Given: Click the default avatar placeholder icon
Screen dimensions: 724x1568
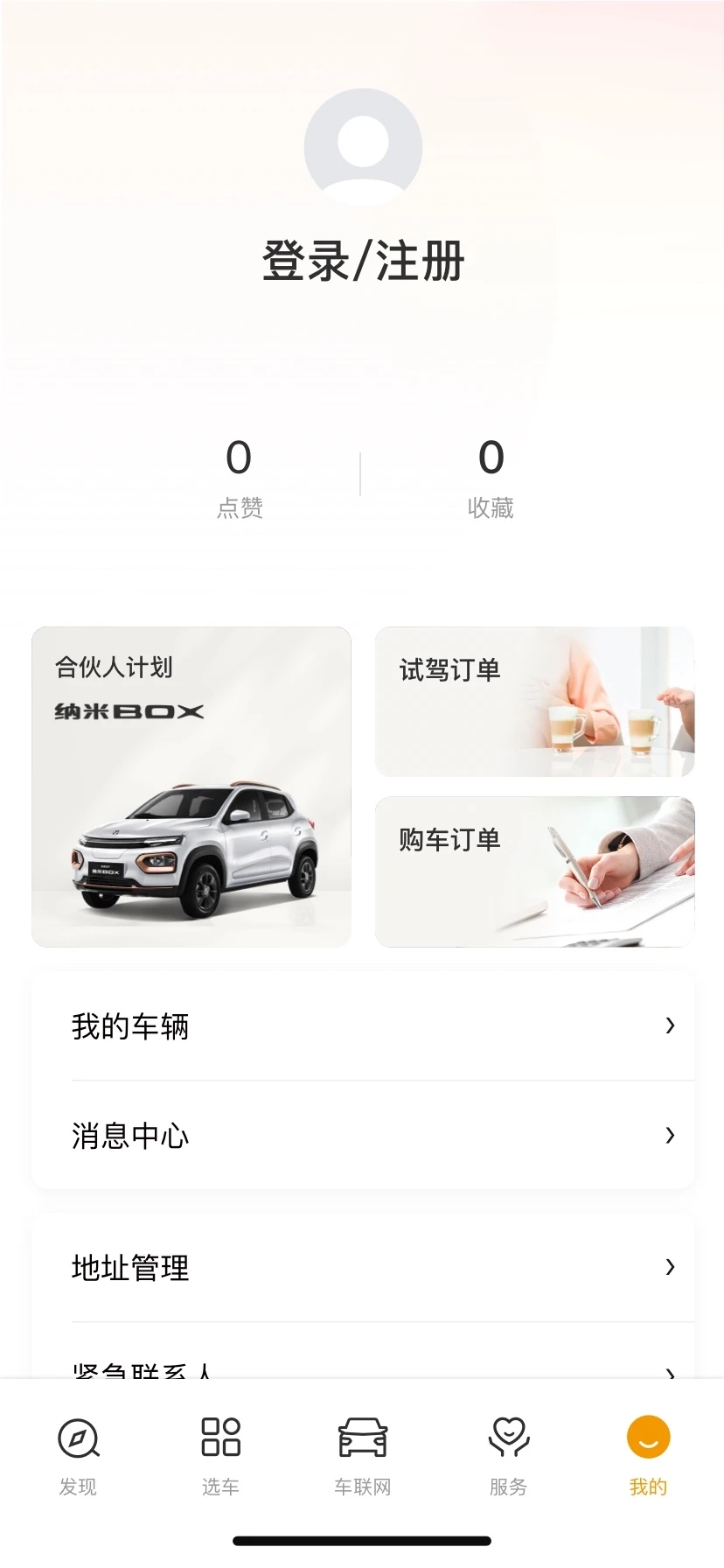Looking at the screenshot, I should 362,146.
